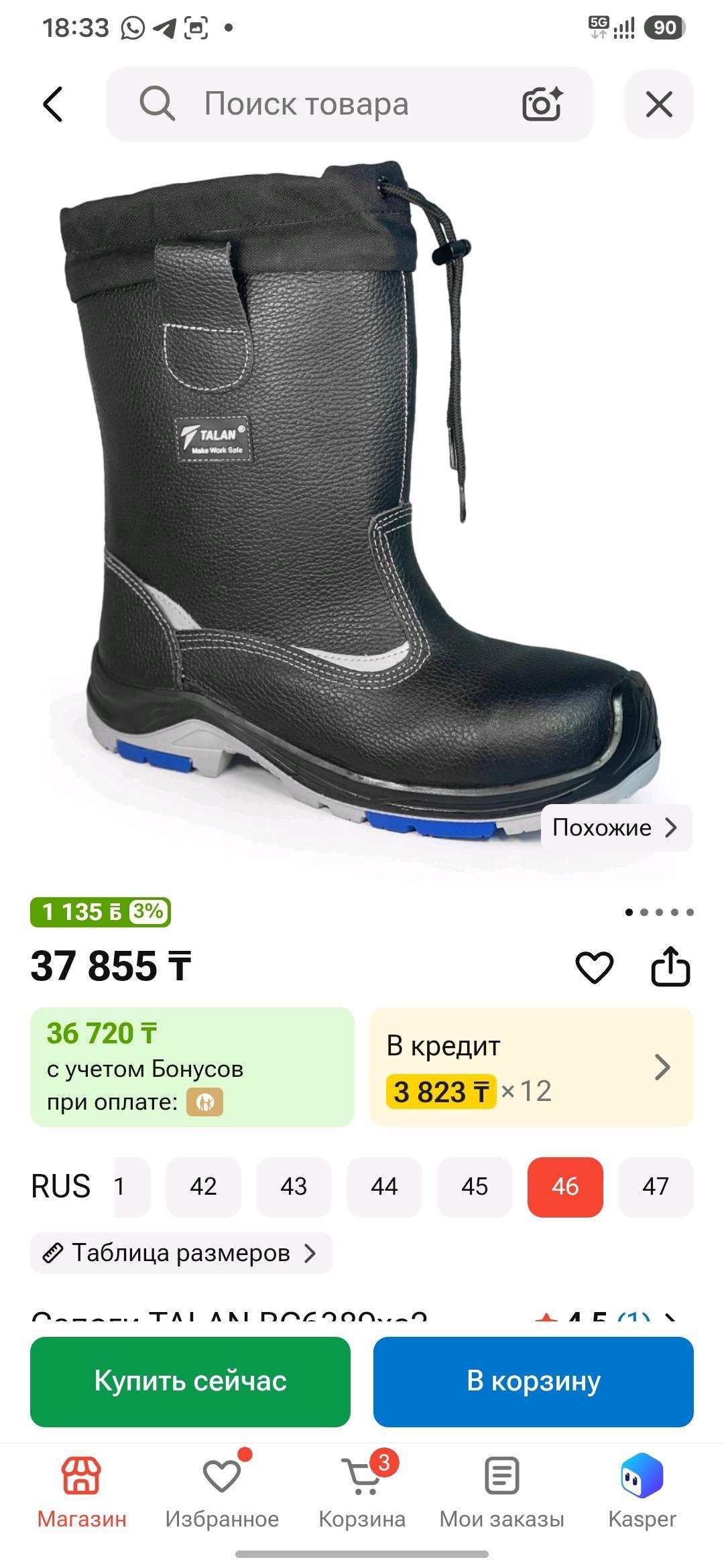The image size is (724, 1568).
Task: Pick size 45
Action: 475,1187
